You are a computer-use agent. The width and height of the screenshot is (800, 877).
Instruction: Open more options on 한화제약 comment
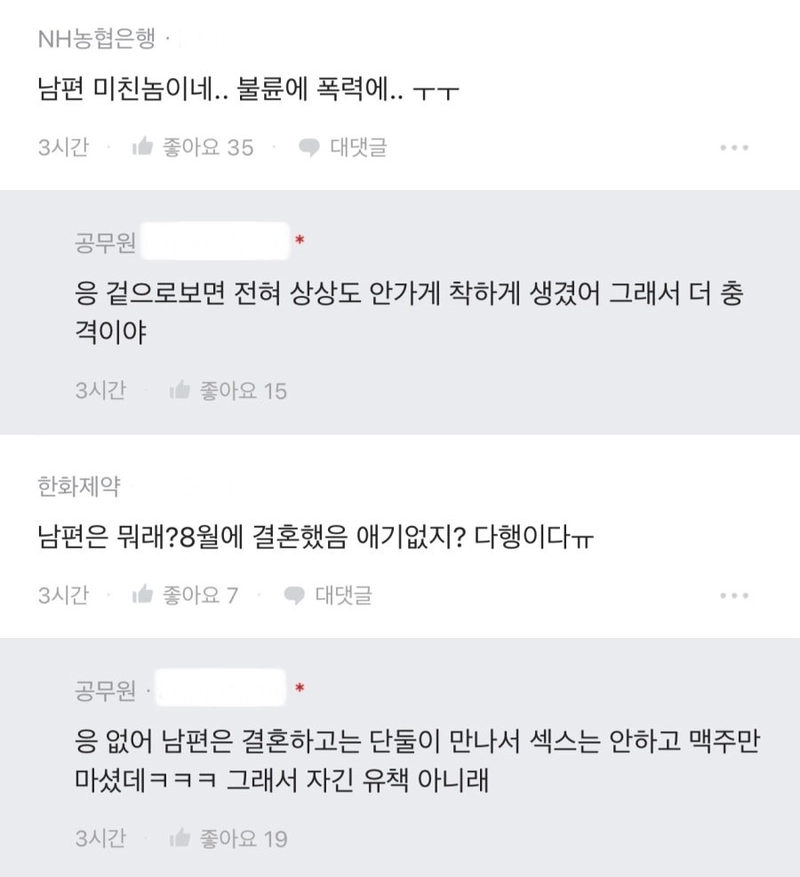733,596
